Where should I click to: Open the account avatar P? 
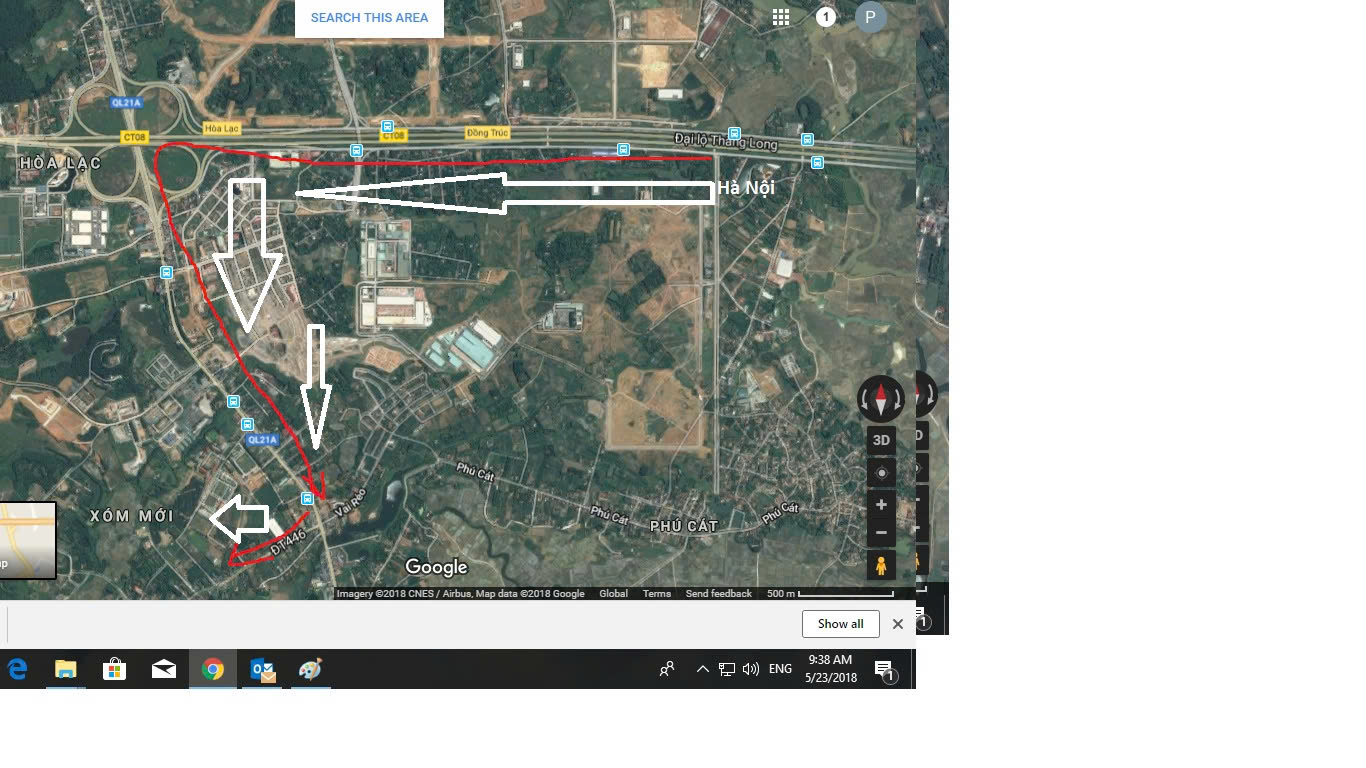[x=870, y=17]
